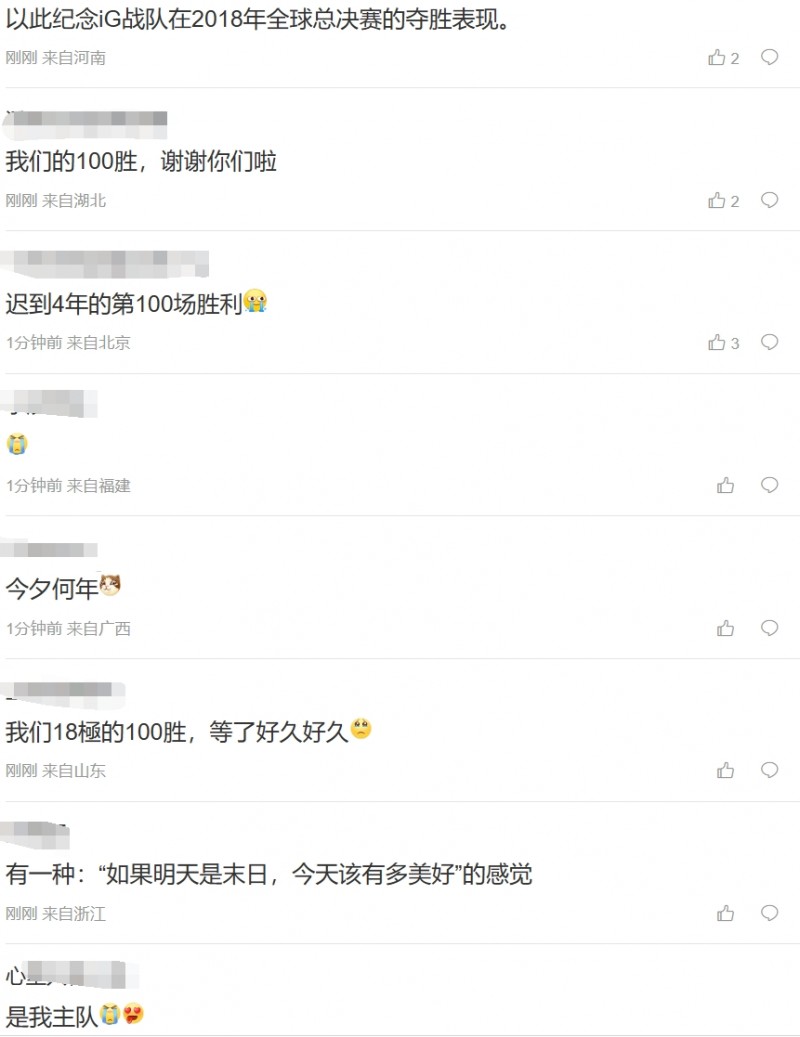The width and height of the screenshot is (800, 1037).
Task: Reply to the comment 今夕何年
Action: point(769,629)
